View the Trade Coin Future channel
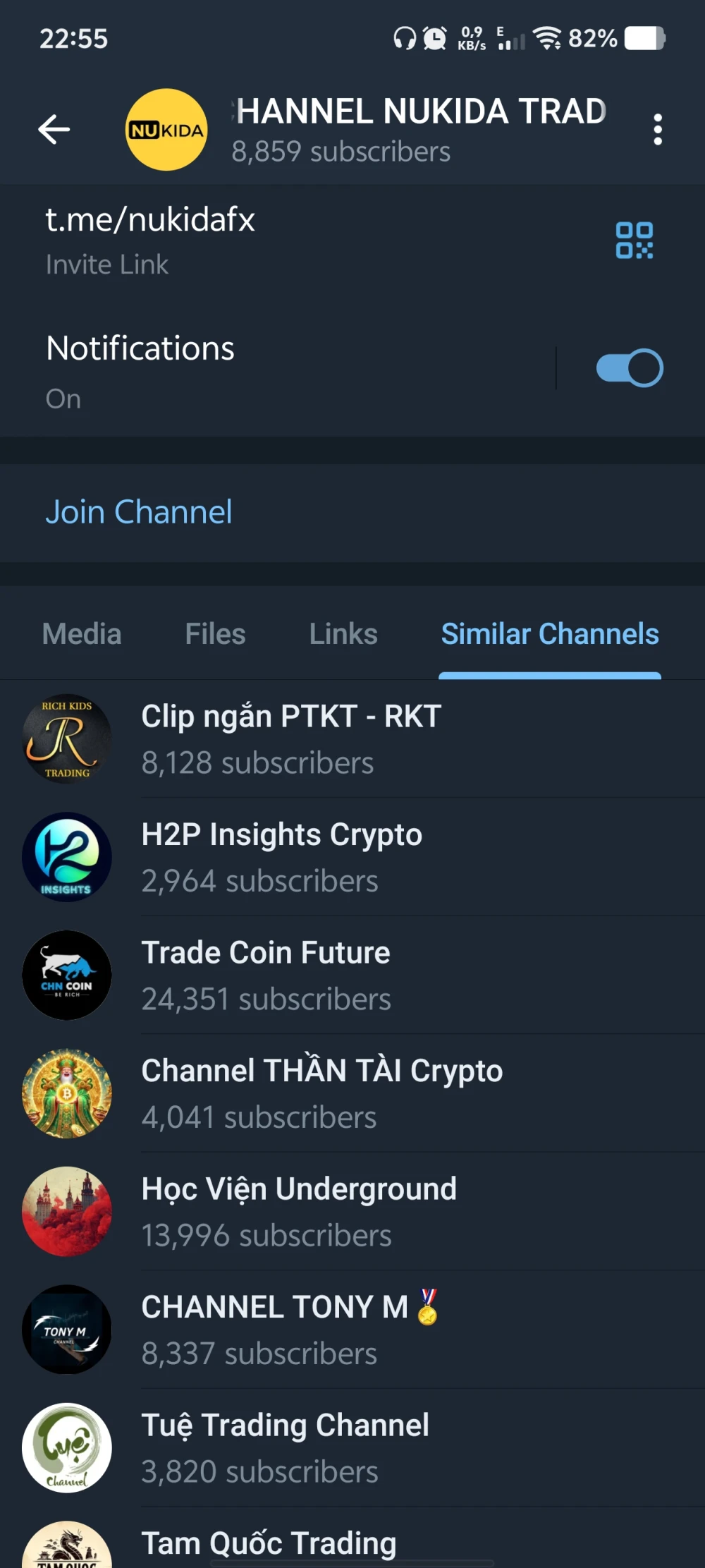The image size is (705, 1568). pyautogui.click(x=352, y=975)
